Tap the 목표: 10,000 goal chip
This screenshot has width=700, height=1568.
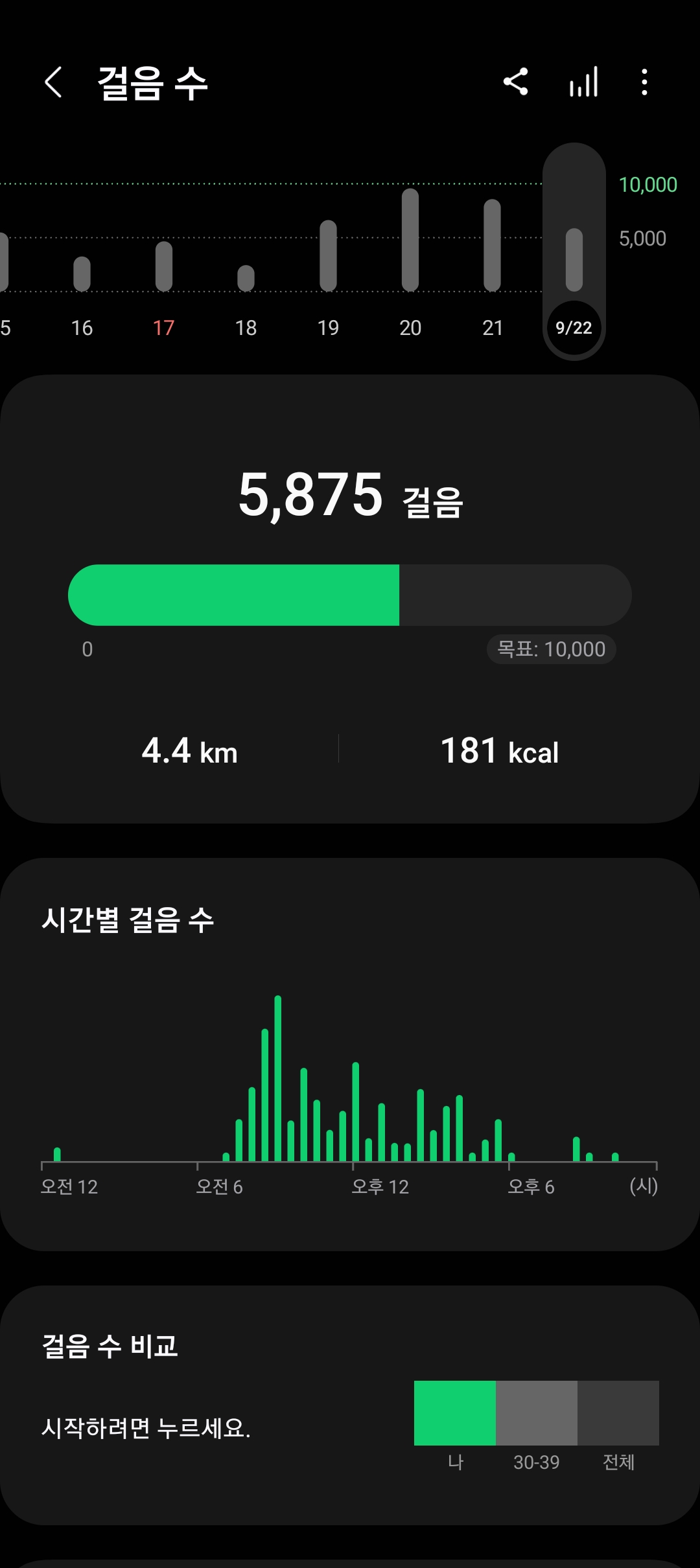pyautogui.click(x=551, y=649)
